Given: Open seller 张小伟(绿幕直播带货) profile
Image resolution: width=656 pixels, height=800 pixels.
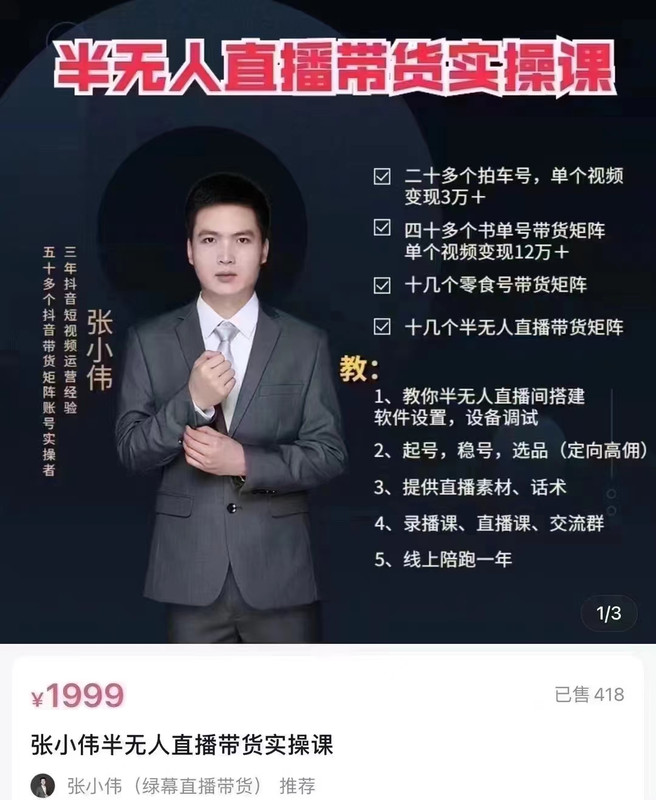Looking at the screenshot, I should tap(157, 784).
